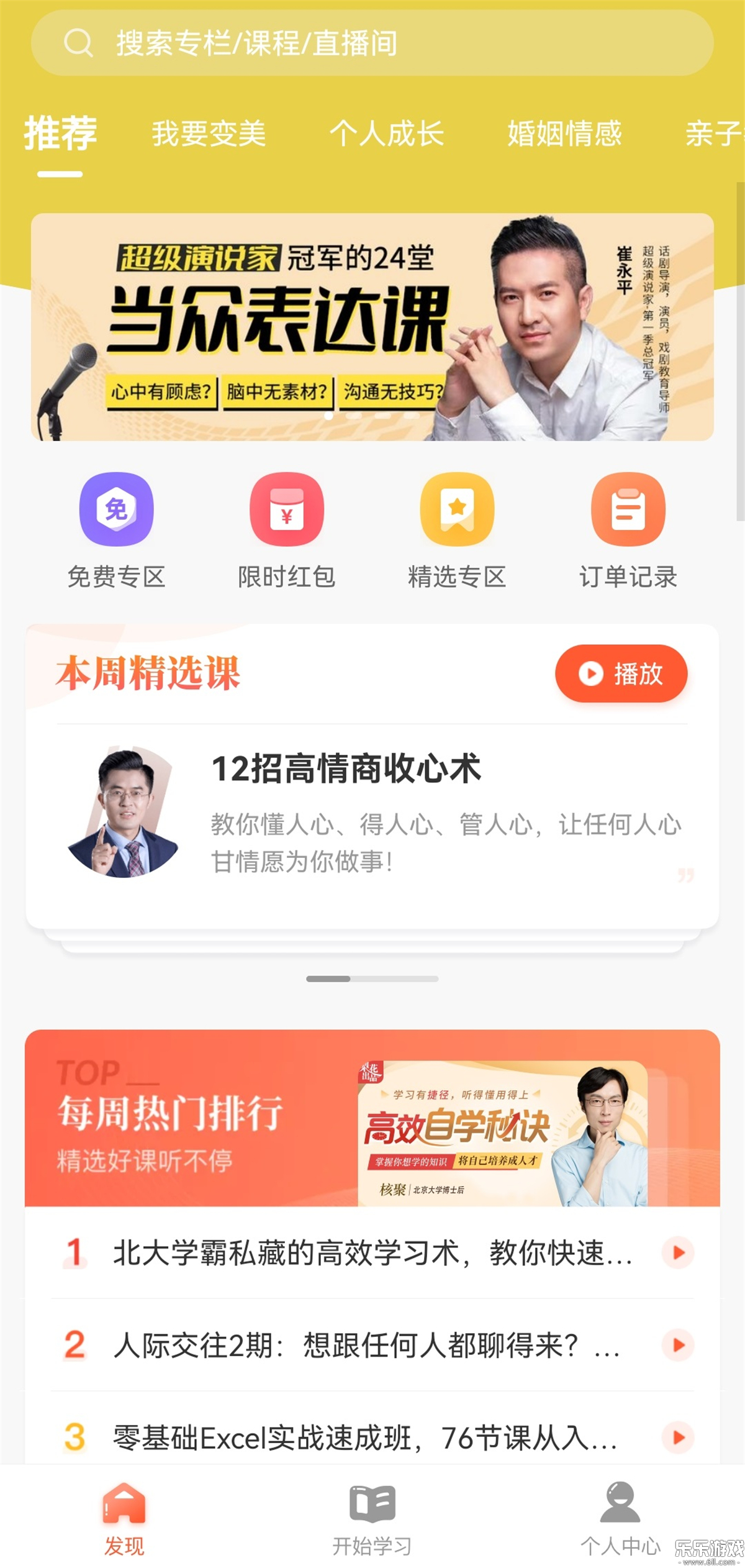Image resolution: width=745 pixels, height=1568 pixels.
Task: Open rank 3 零基础Excel实战速成班
Action: coord(365,1437)
